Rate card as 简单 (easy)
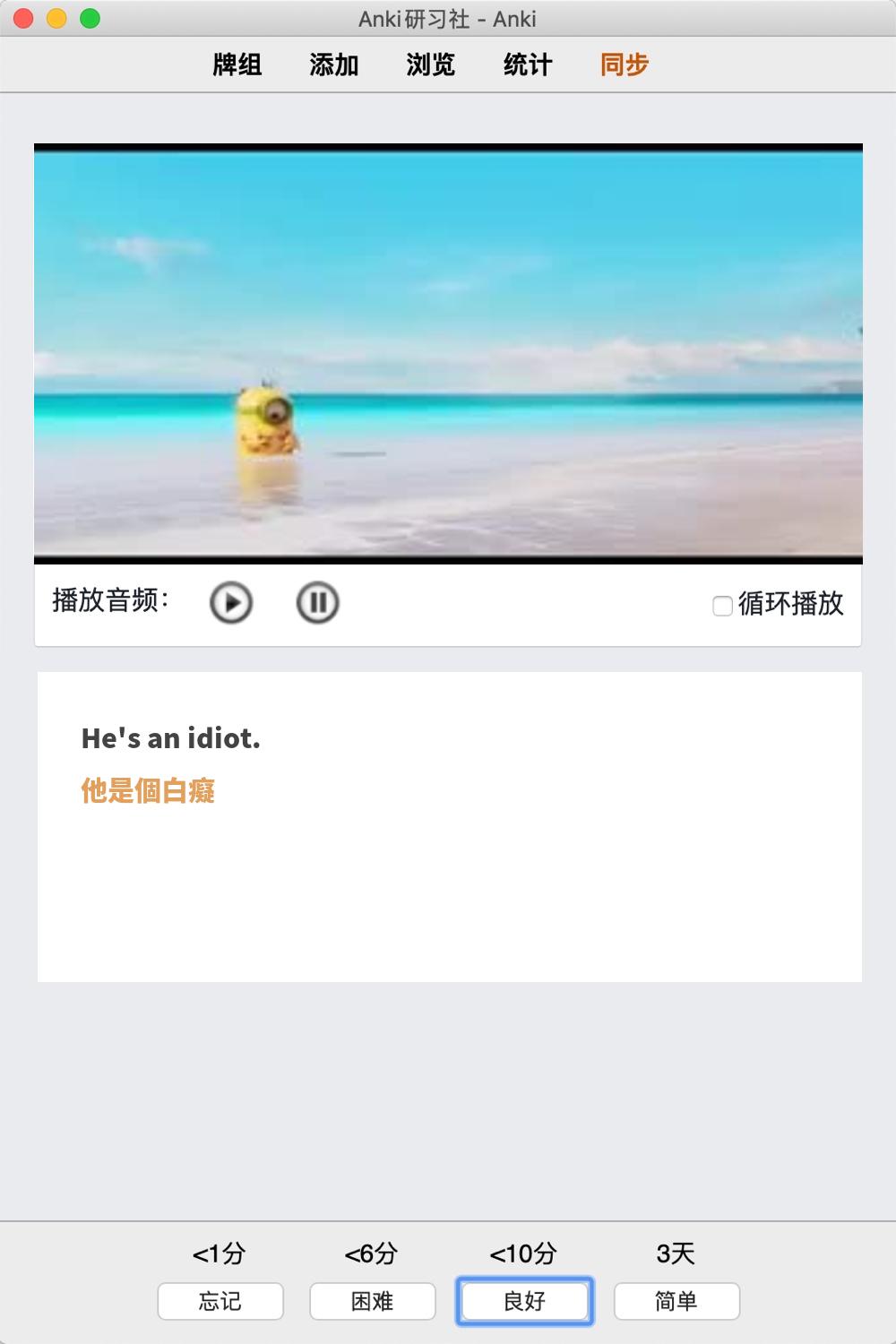Screen dimensions: 896x1344 (x=676, y=1301)
